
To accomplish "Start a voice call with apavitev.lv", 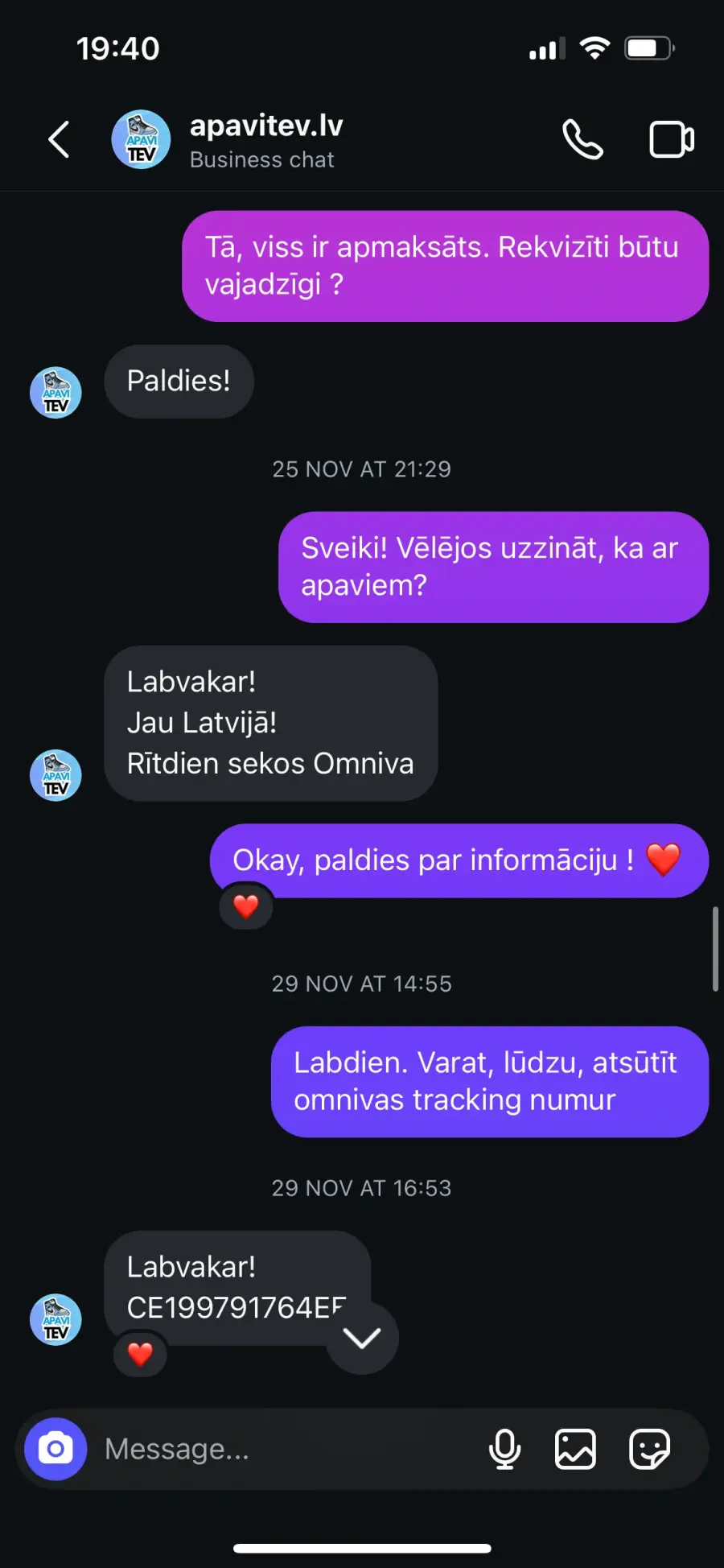I will [x=582, y=139].
